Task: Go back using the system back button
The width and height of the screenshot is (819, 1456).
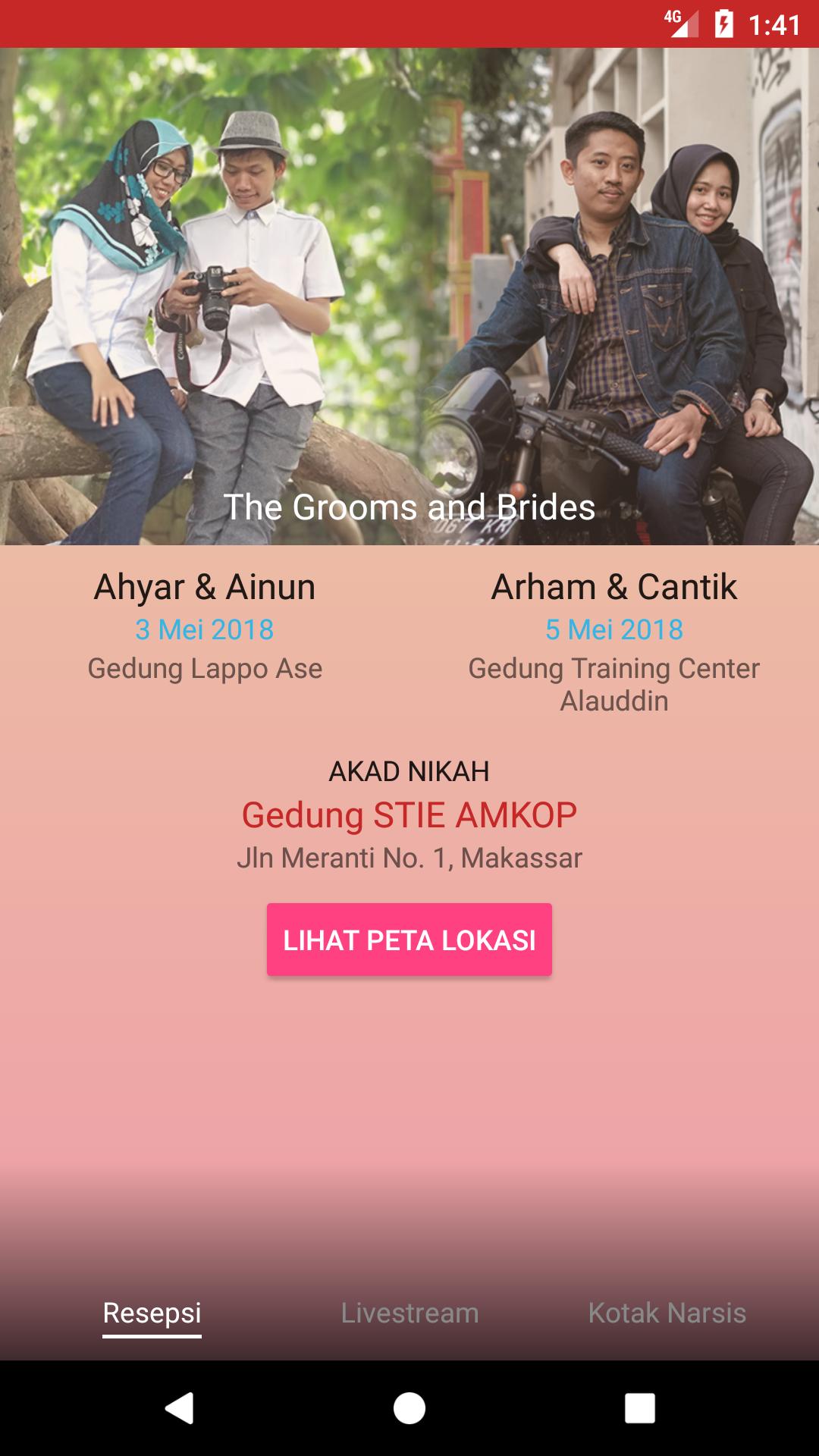Action: [x=180, y=1408]
